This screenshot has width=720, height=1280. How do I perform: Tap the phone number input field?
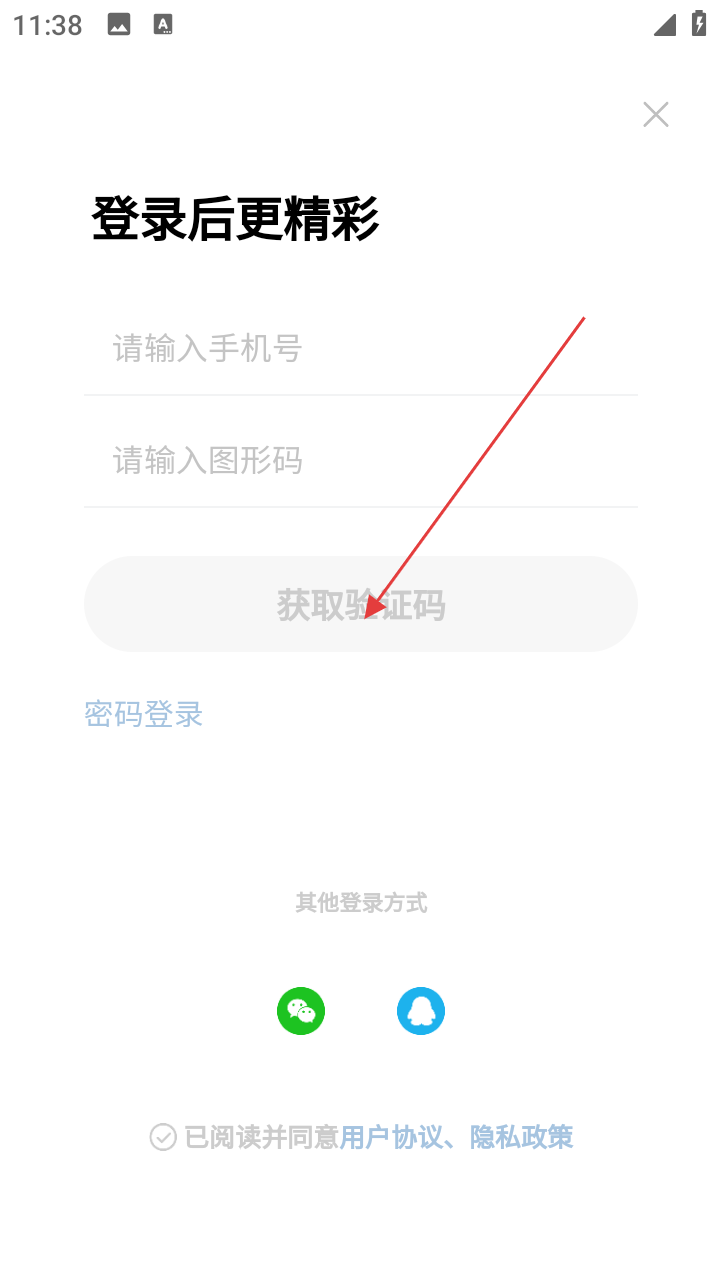point(360,349)
